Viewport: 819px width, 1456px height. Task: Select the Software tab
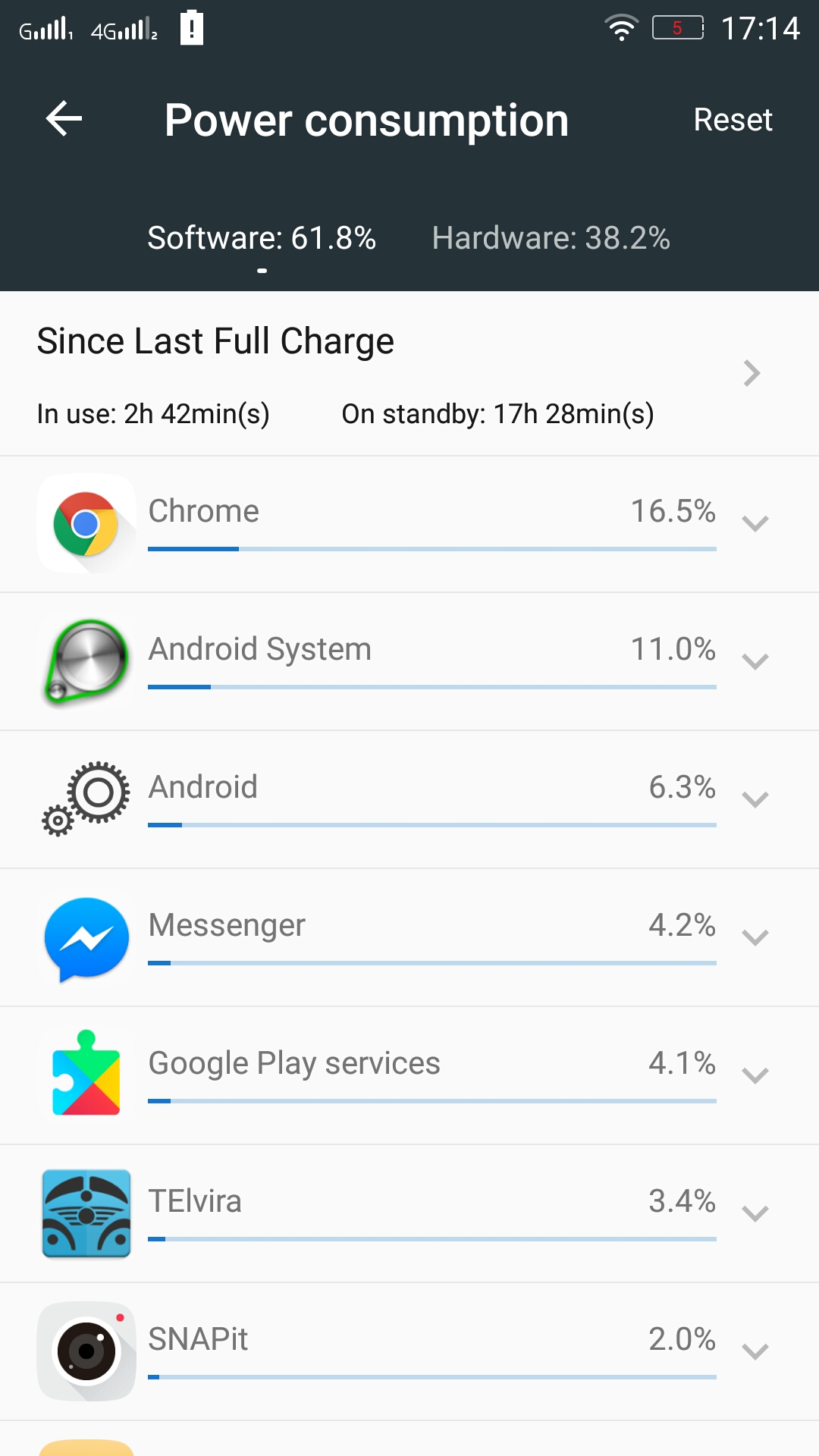(262, 238)
